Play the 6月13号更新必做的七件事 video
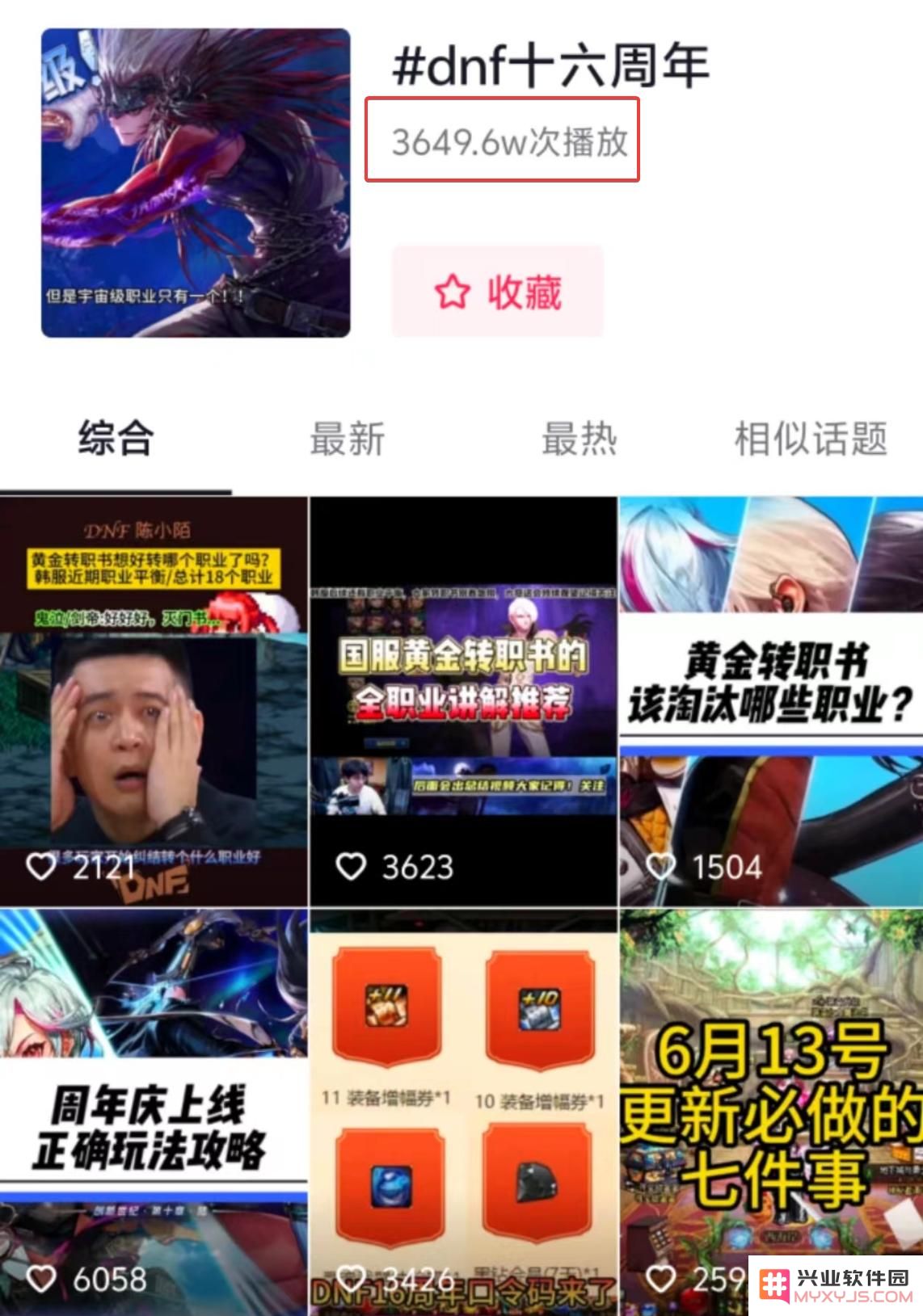923x1316 pixels. 771,1111
